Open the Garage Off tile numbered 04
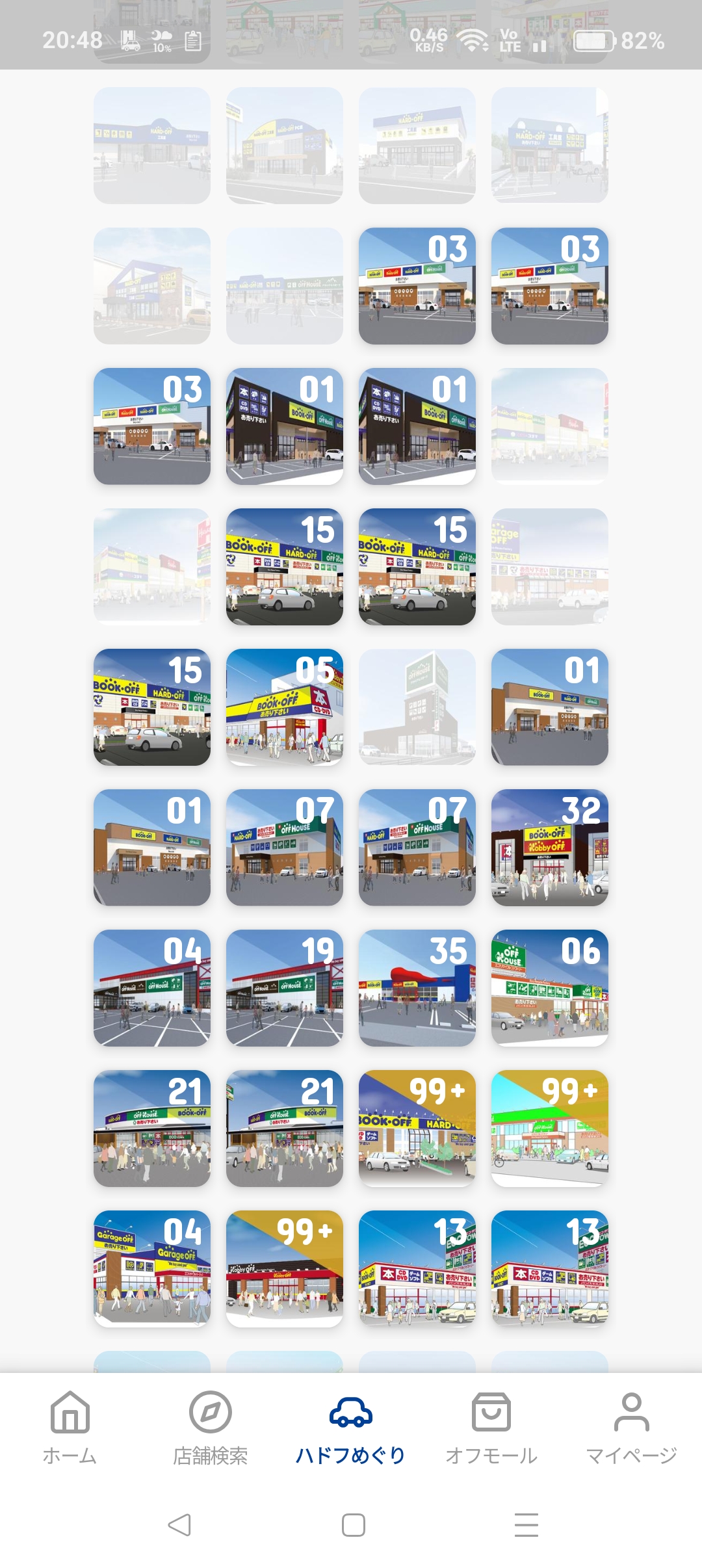This screenshot has height=1568, width=702. point(152,1269)
